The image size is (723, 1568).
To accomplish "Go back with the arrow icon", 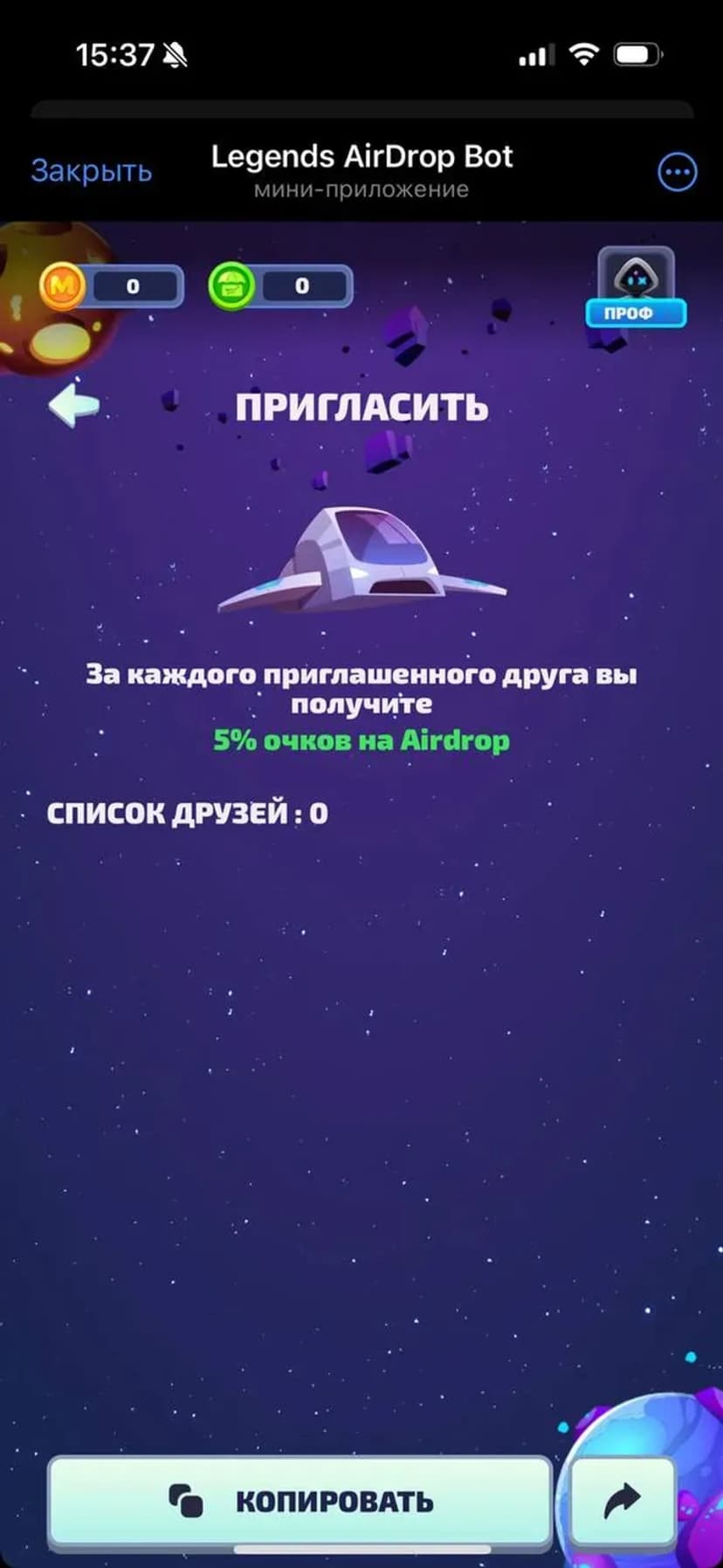I will [74, 405].
